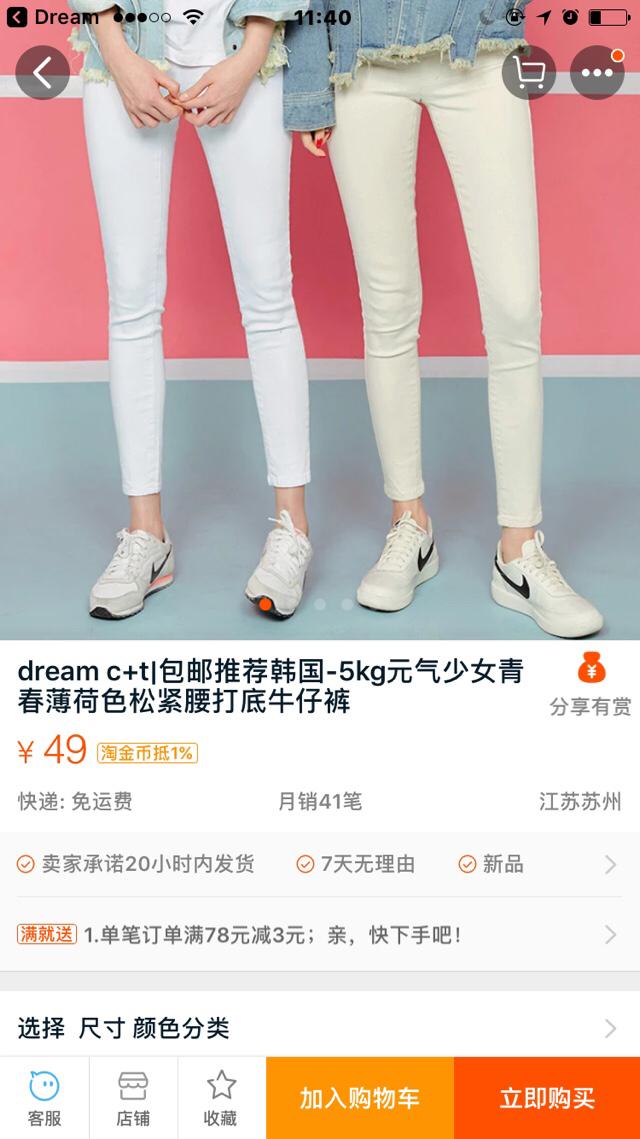Select 尺寸 and 颜色分类 options
The height and width of the screenshot is (1139, 640).
(x=320, y=1027)
